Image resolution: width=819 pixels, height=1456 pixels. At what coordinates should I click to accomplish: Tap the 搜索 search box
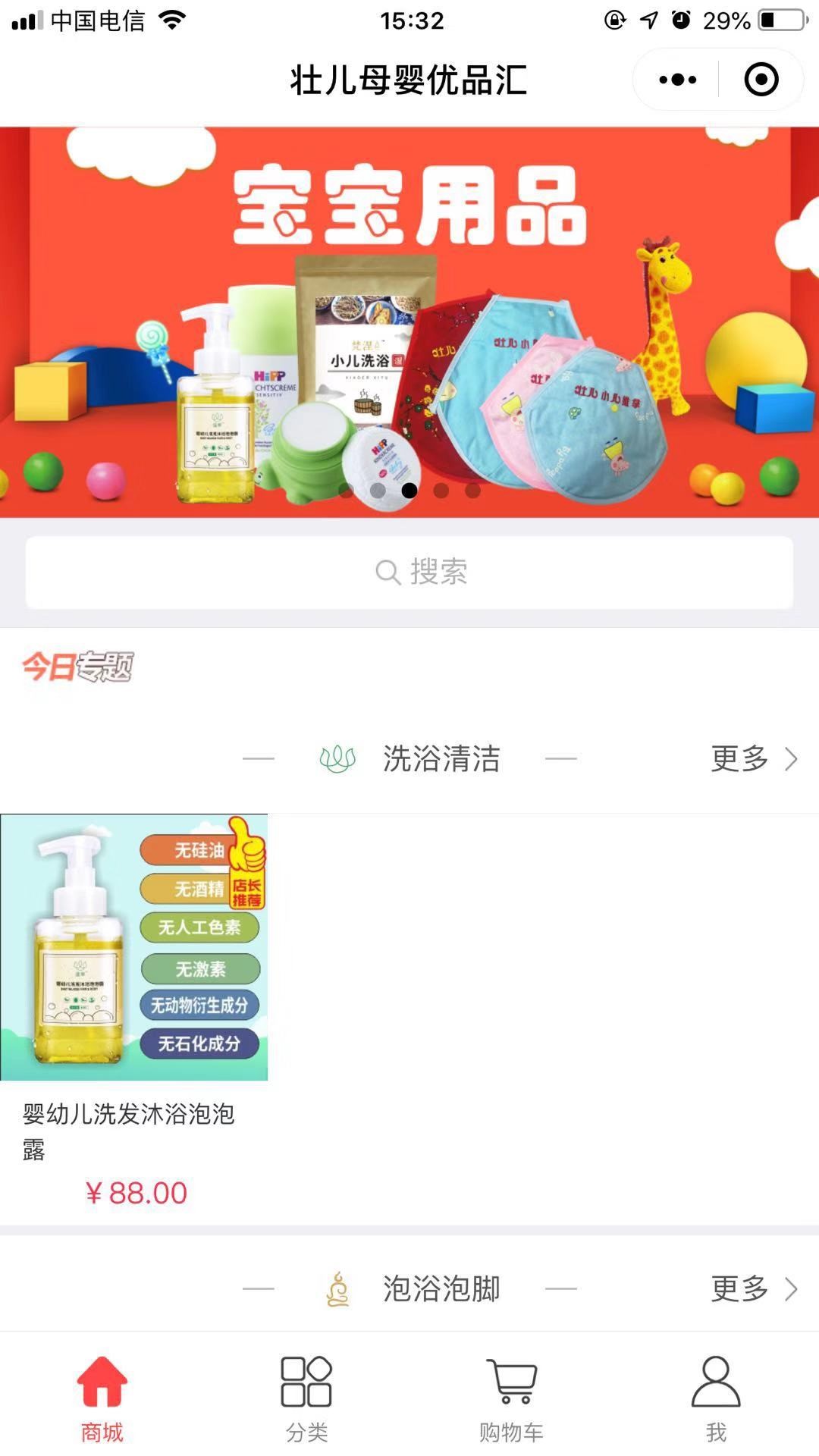[409, 573]
